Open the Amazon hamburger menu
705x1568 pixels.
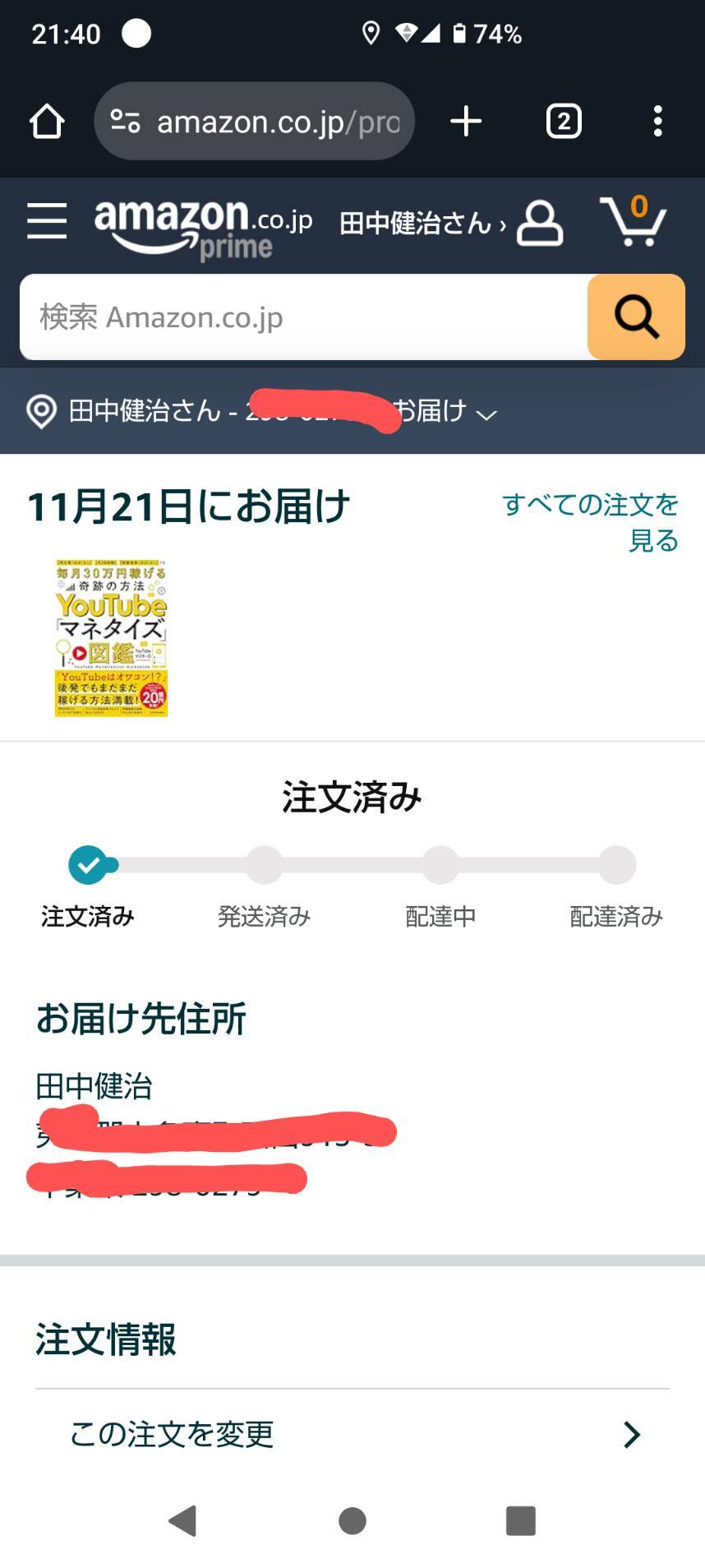[47, 221]
